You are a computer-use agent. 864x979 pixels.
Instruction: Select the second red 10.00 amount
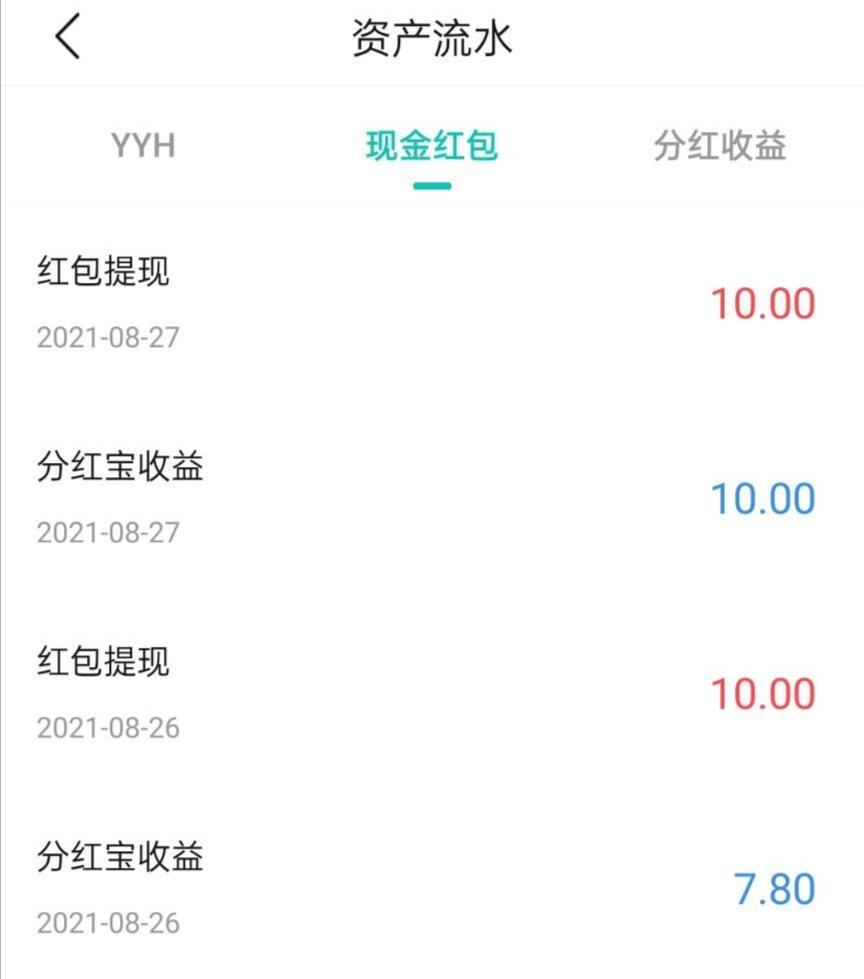[x=763, y=691]
